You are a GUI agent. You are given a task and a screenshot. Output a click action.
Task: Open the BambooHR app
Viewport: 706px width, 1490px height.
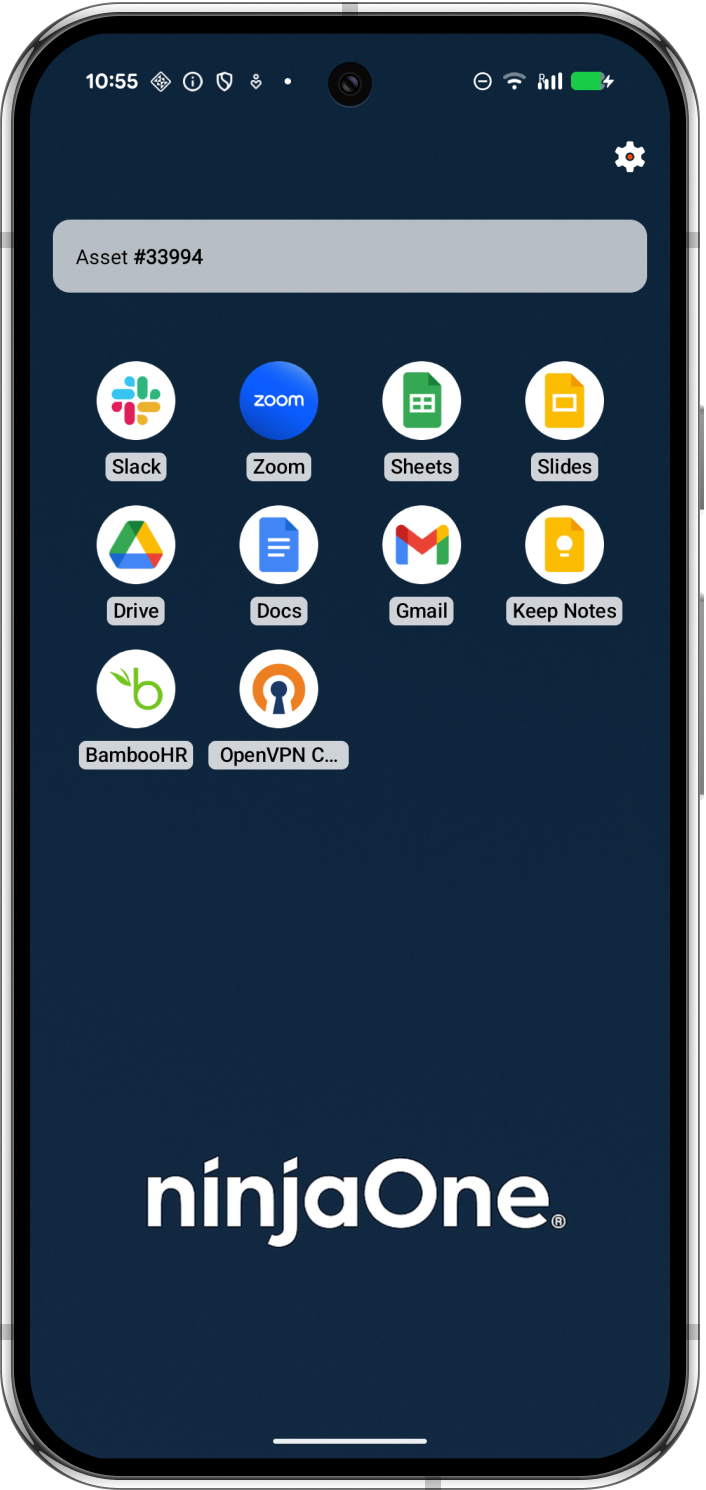tap(136, 689)
